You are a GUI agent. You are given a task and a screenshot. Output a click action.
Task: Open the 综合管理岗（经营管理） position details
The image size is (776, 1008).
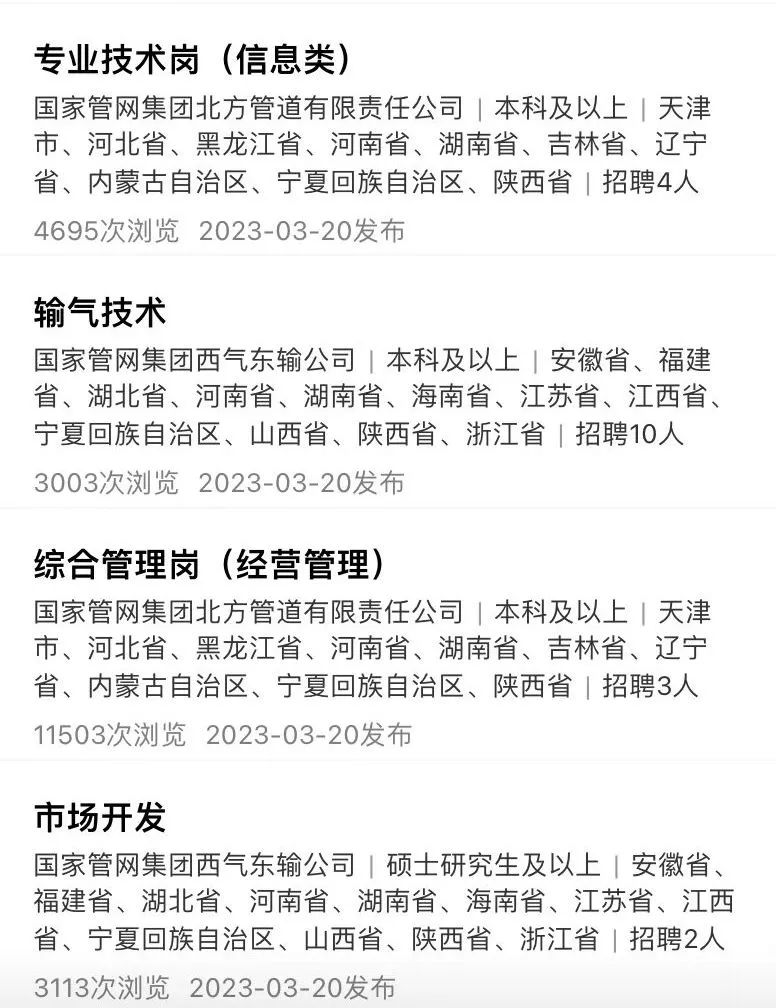[x=210, y=565]
